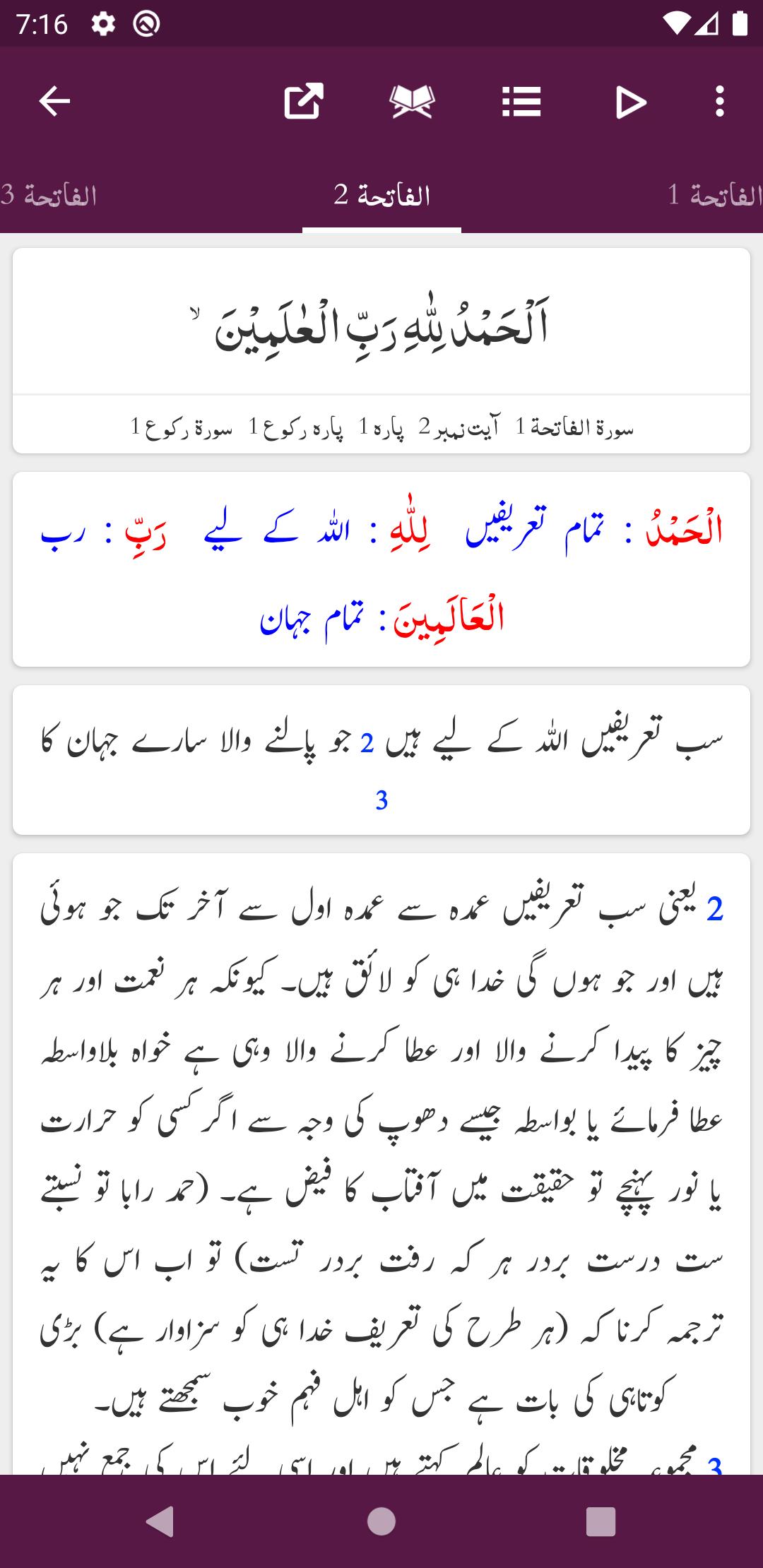Open the overflow menu
This screenshot has height=1568, width=763.
(x=719, y=102)
